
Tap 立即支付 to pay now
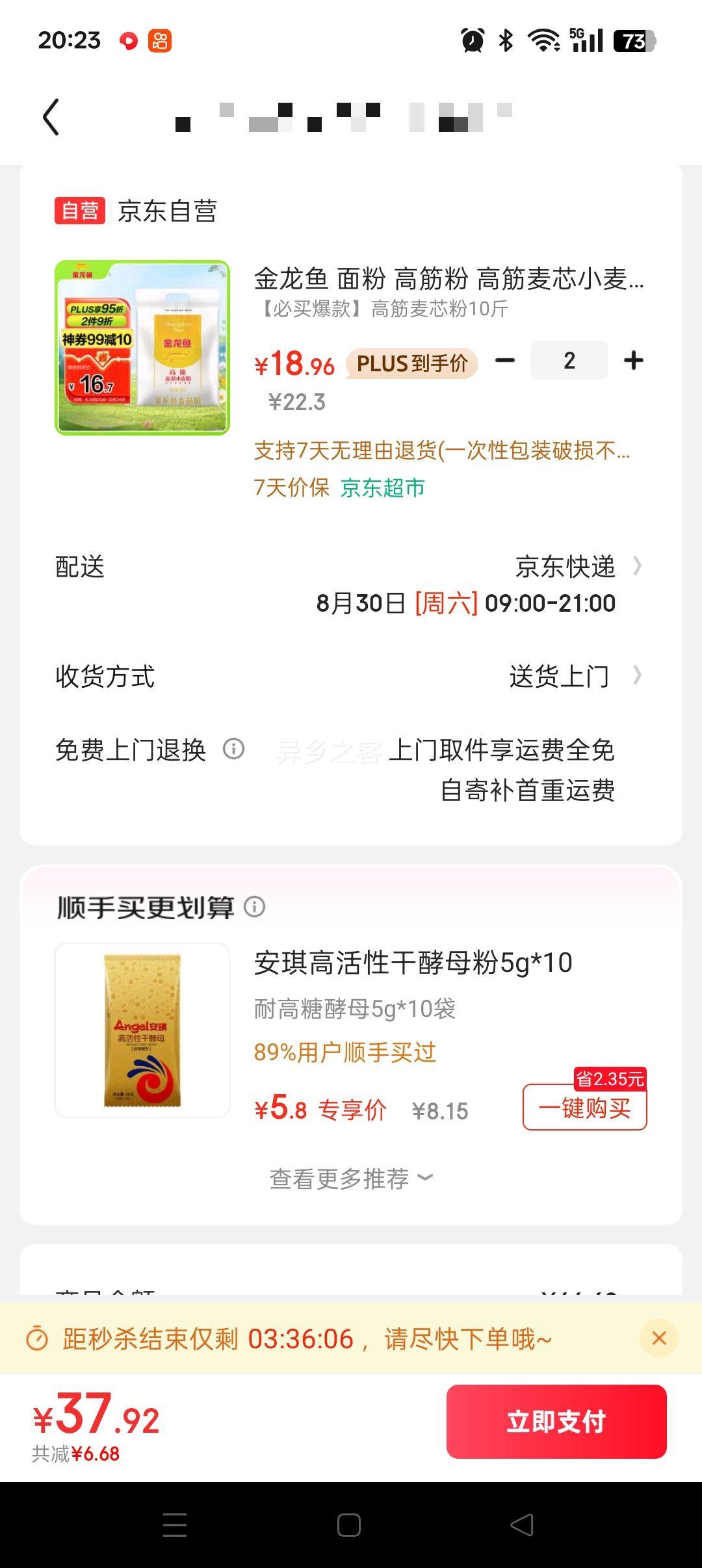[556, 1423]
